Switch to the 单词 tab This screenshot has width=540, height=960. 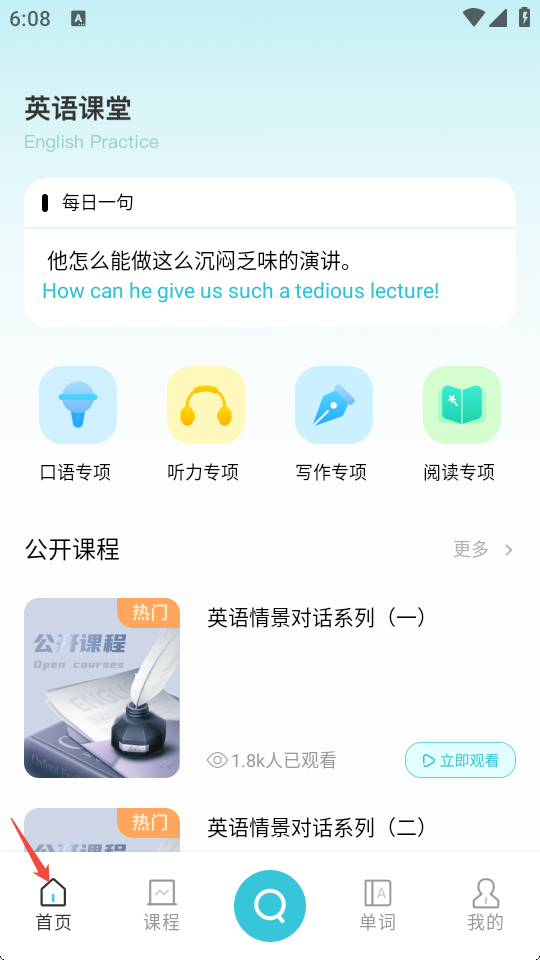coord(378,905)
